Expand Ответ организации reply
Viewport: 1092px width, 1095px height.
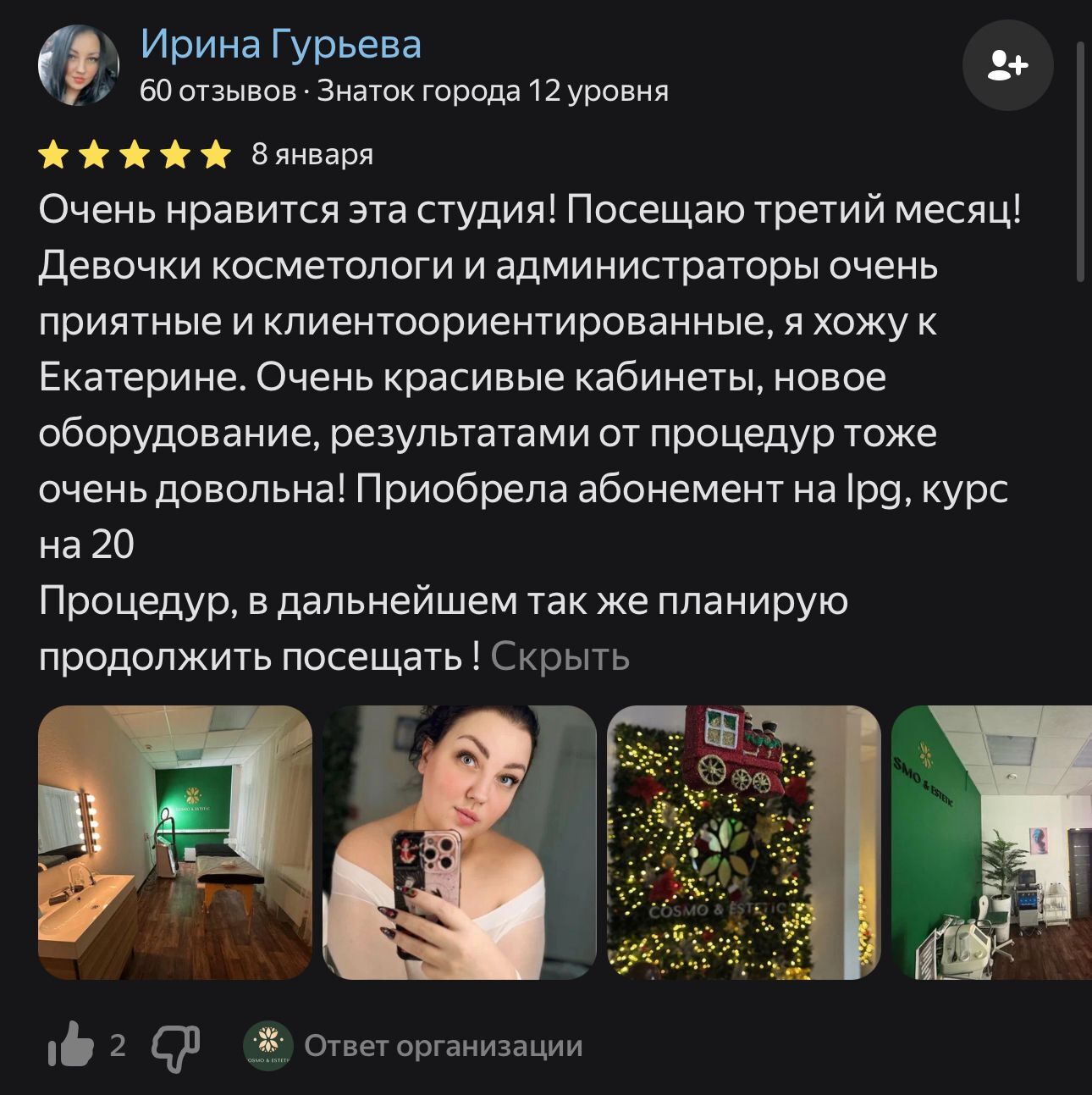(443, 1046)
